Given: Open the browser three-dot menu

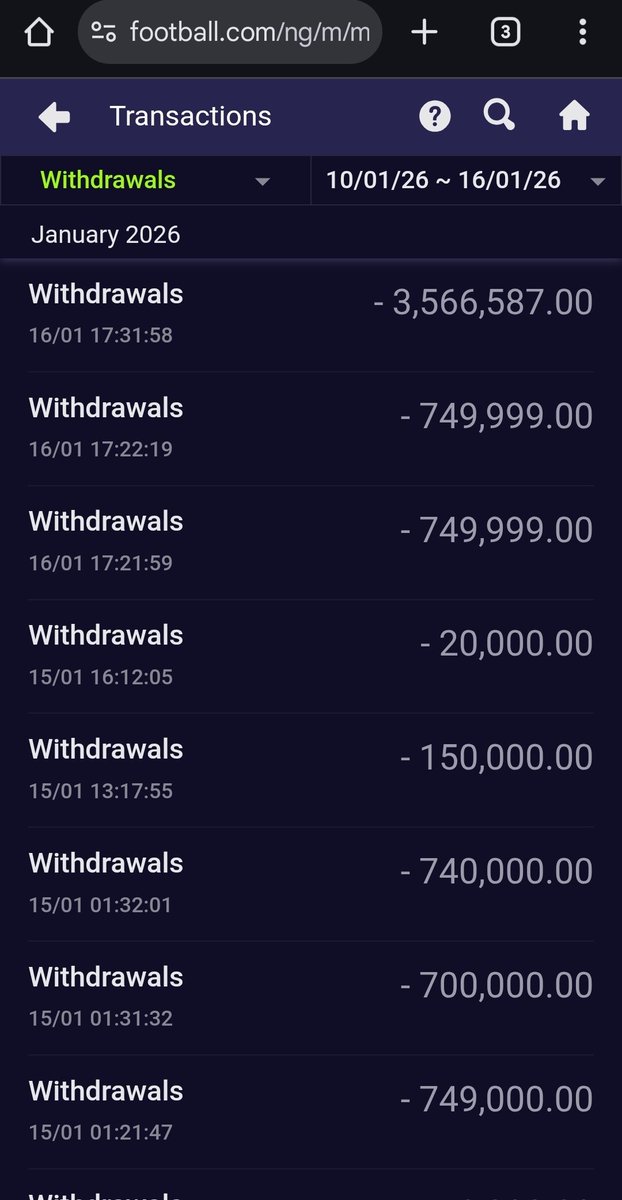Looking at the screenshot, I should pyautogui.click(x=582, y=33).
